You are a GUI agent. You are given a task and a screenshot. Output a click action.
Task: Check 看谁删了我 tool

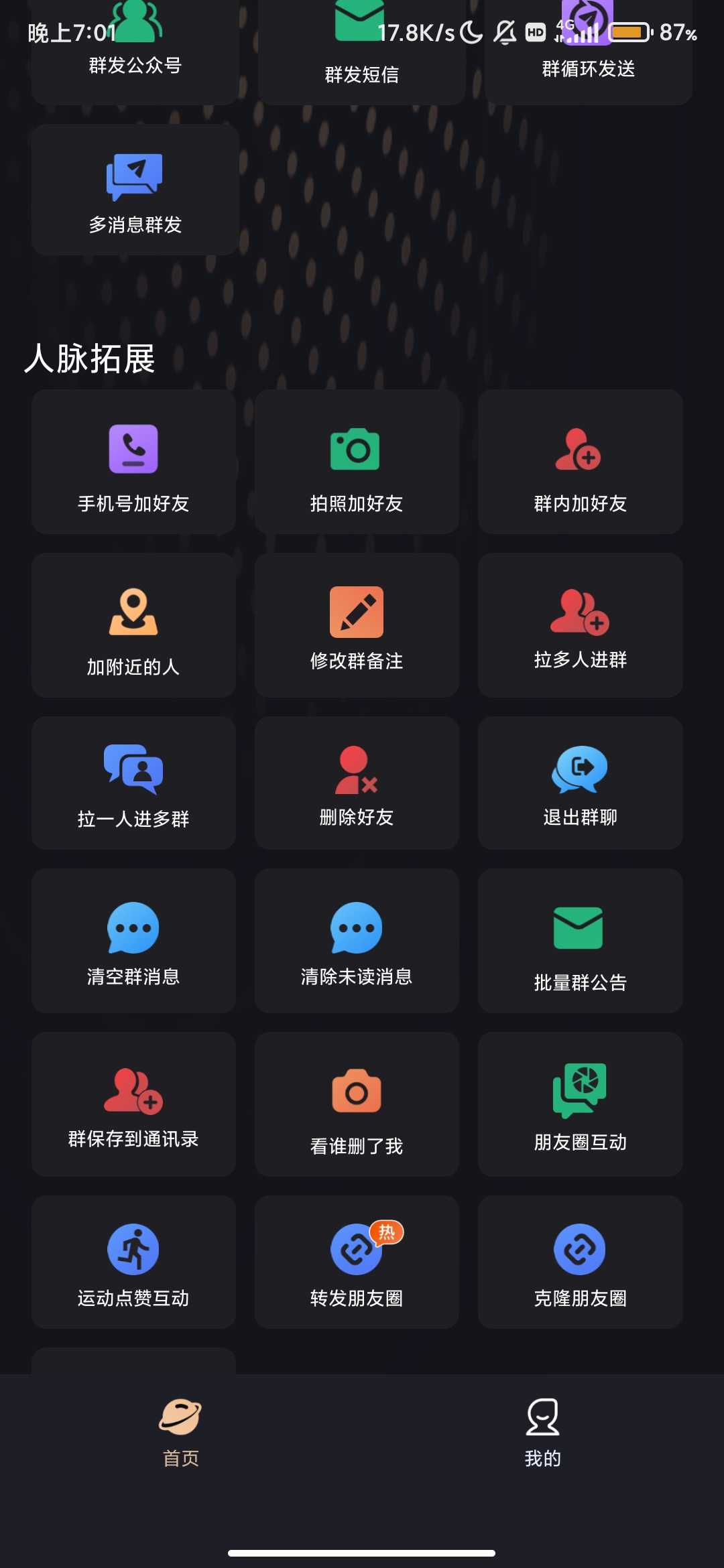[x=357, y=1104]
